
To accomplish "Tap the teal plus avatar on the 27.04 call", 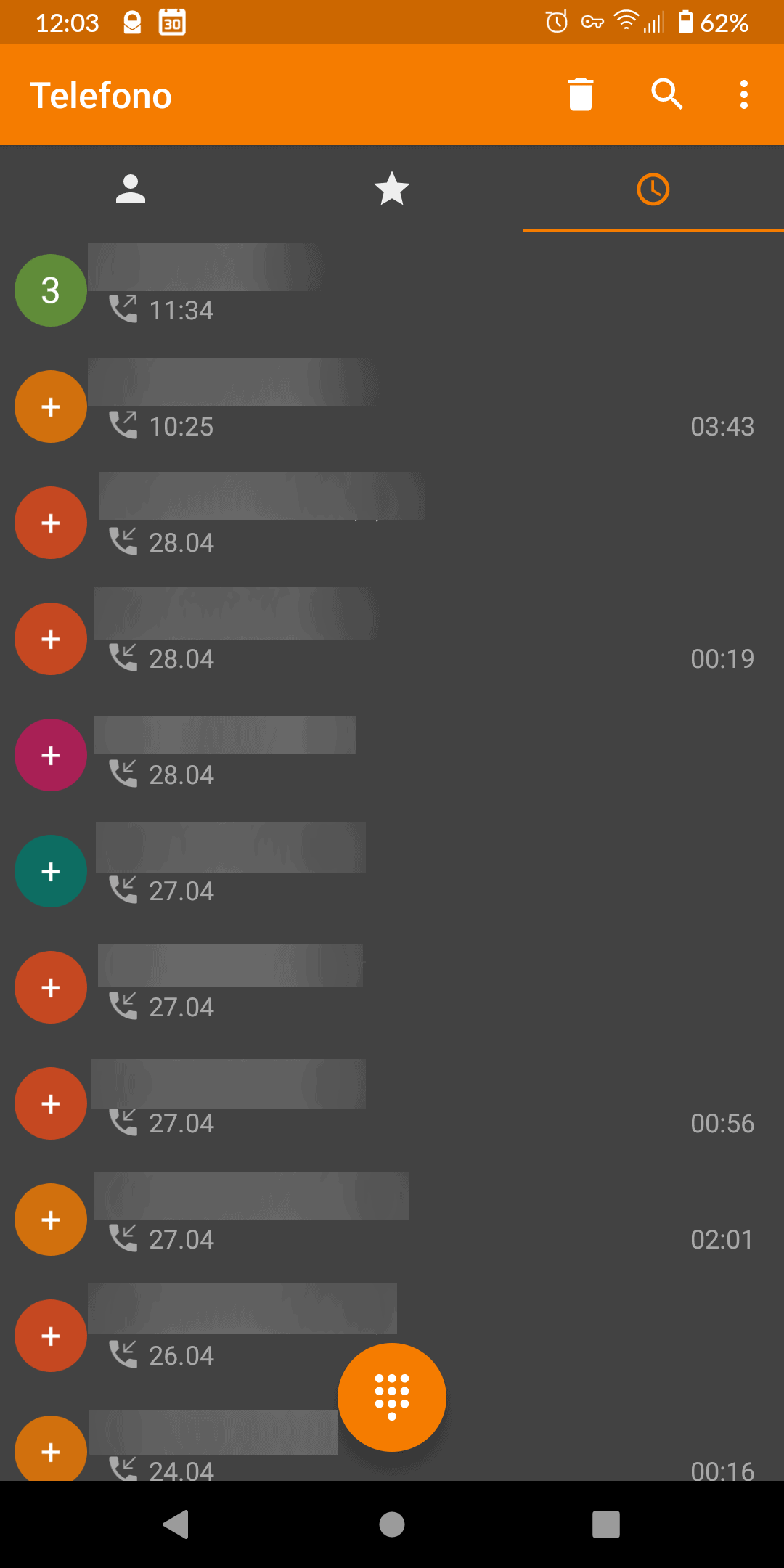I will [51, 871].
